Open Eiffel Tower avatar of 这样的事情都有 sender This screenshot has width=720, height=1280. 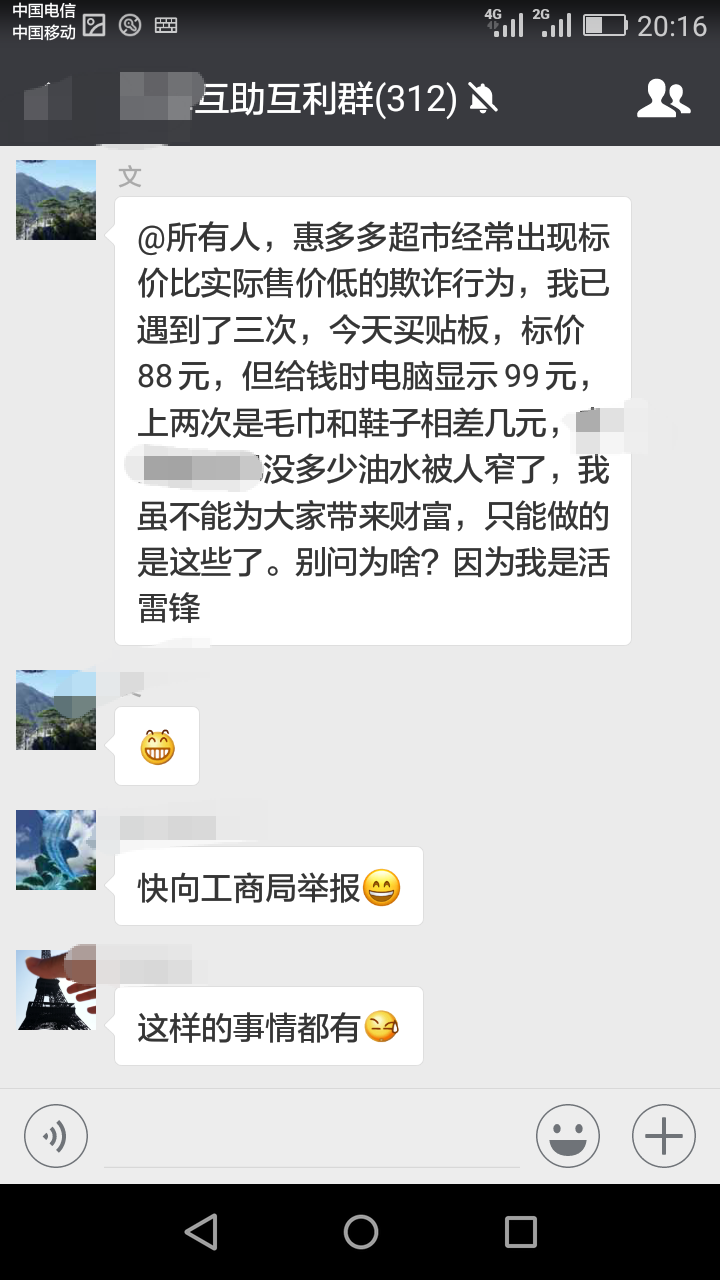pyautogui.click(x=56, y=990)
